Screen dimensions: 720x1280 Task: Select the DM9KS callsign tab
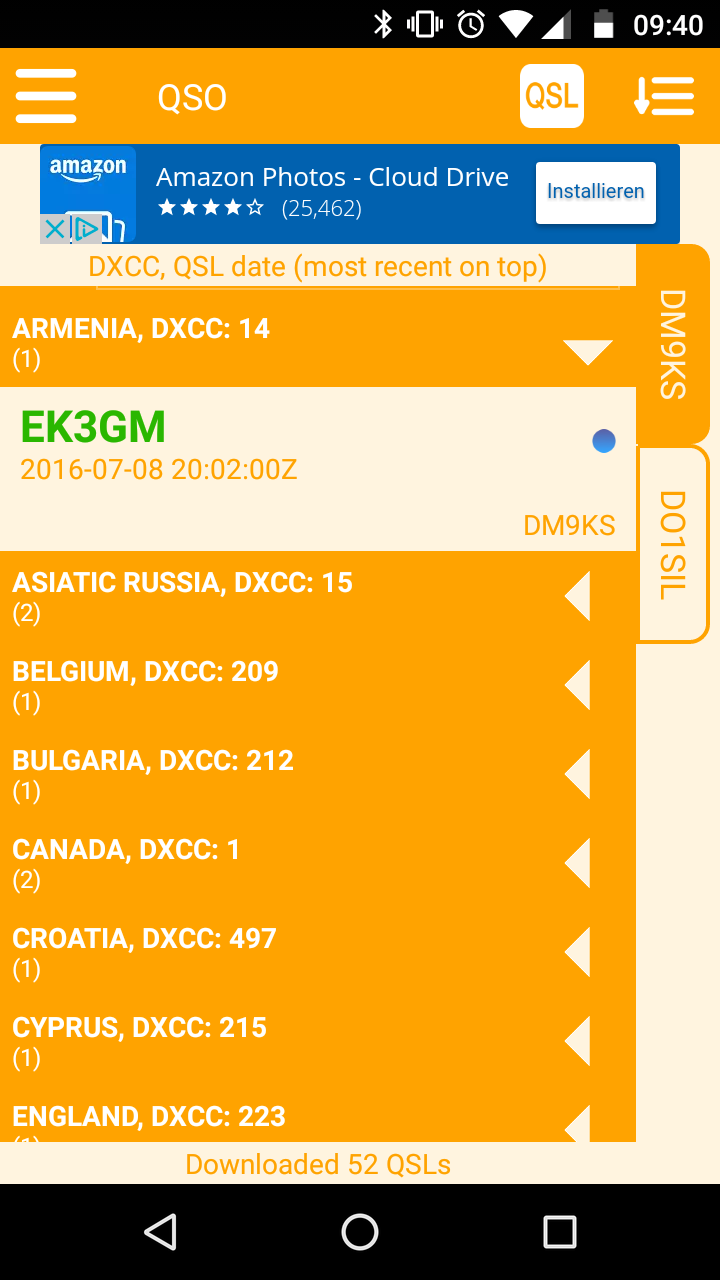[673, 344]
